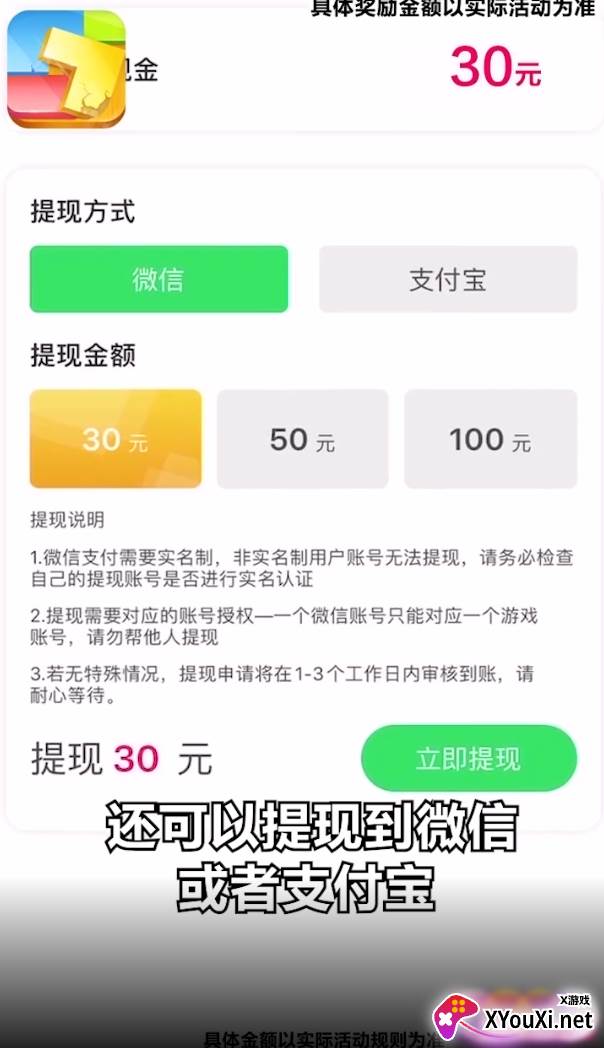Choose the 30 元 withdrawal amount
The width and height of the screenshot is (604, 1048).
(x=116, y=438)
